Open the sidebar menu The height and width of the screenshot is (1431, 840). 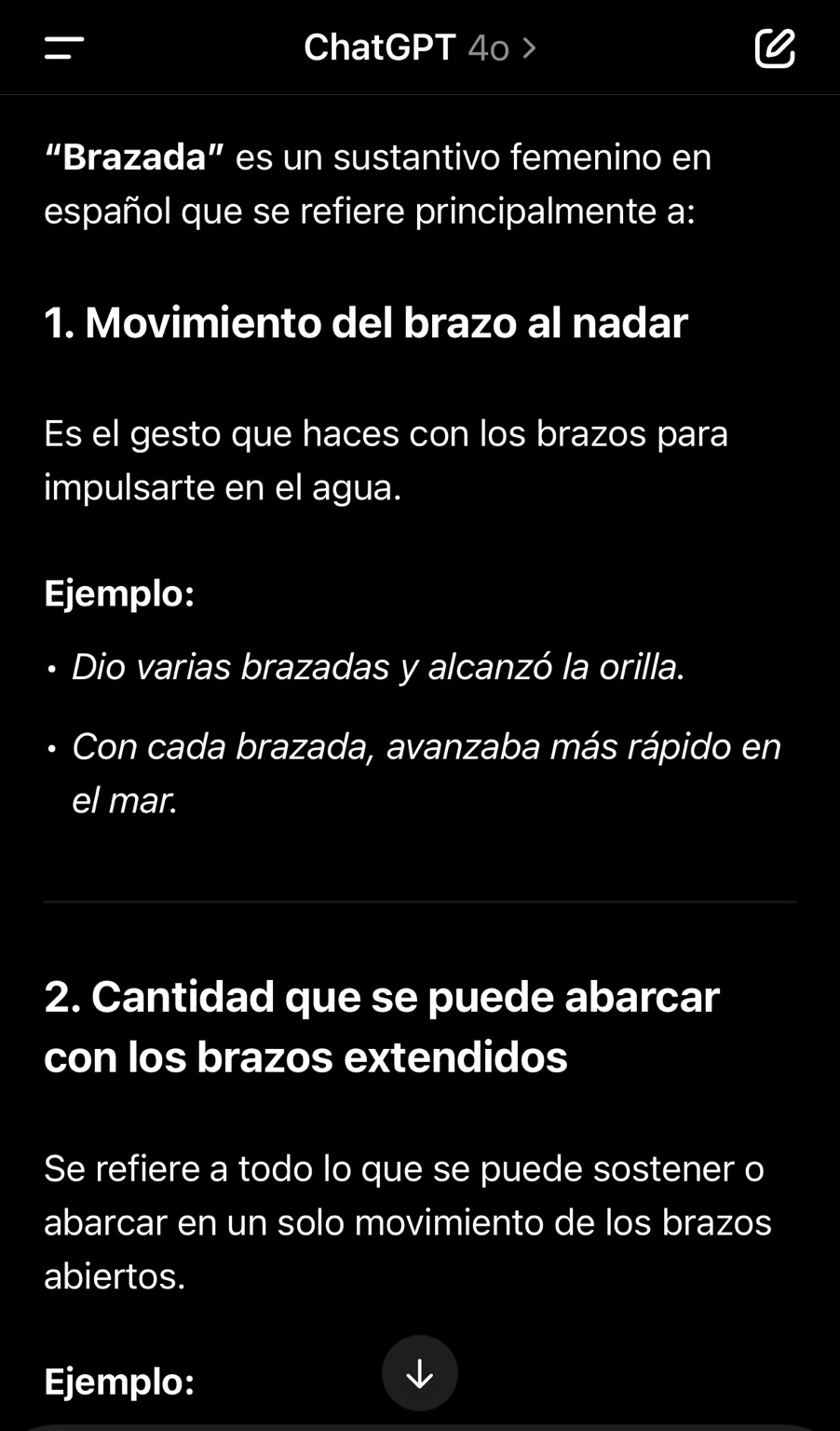coord(64,48)
